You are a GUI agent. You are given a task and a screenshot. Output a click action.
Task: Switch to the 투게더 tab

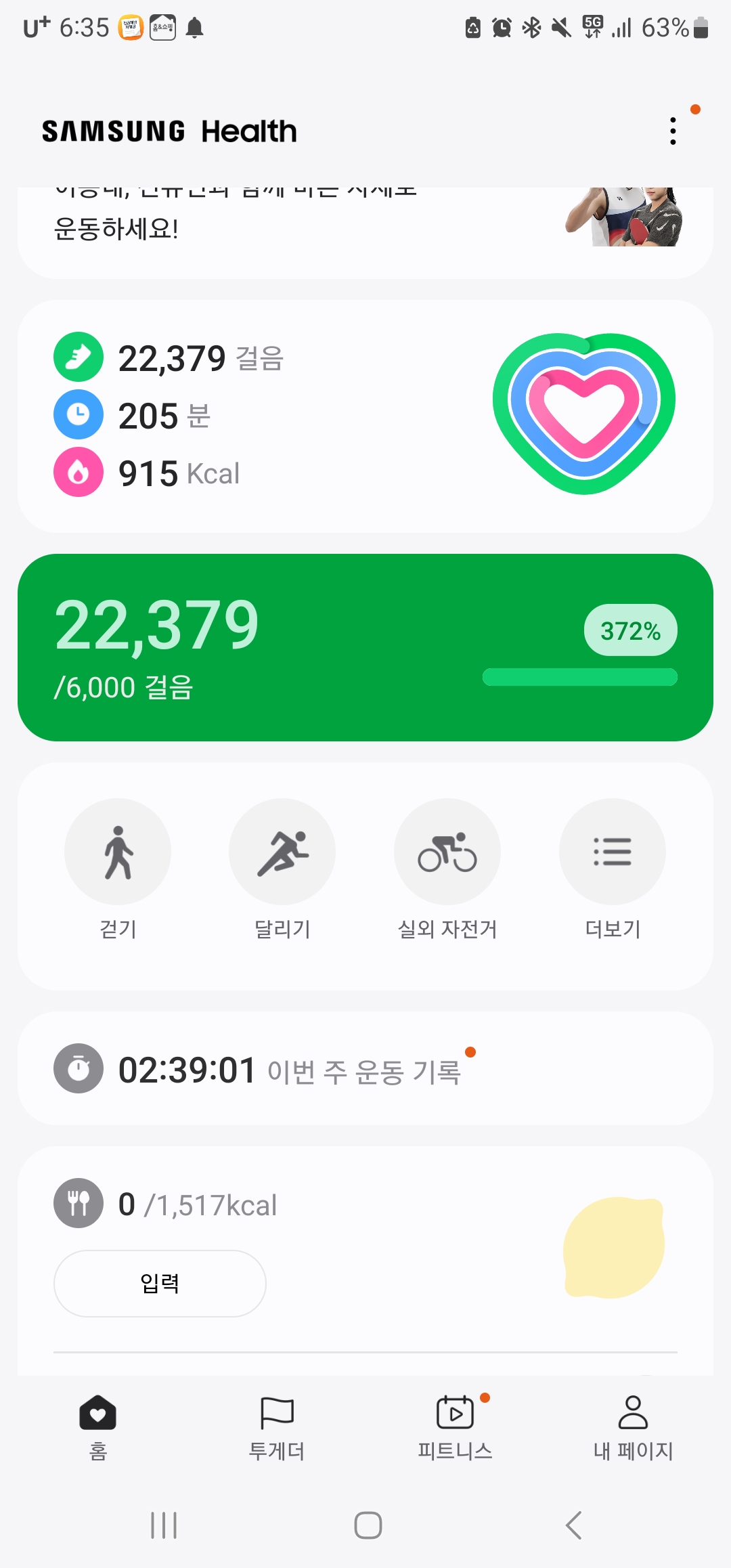[x=277, y=1426]
